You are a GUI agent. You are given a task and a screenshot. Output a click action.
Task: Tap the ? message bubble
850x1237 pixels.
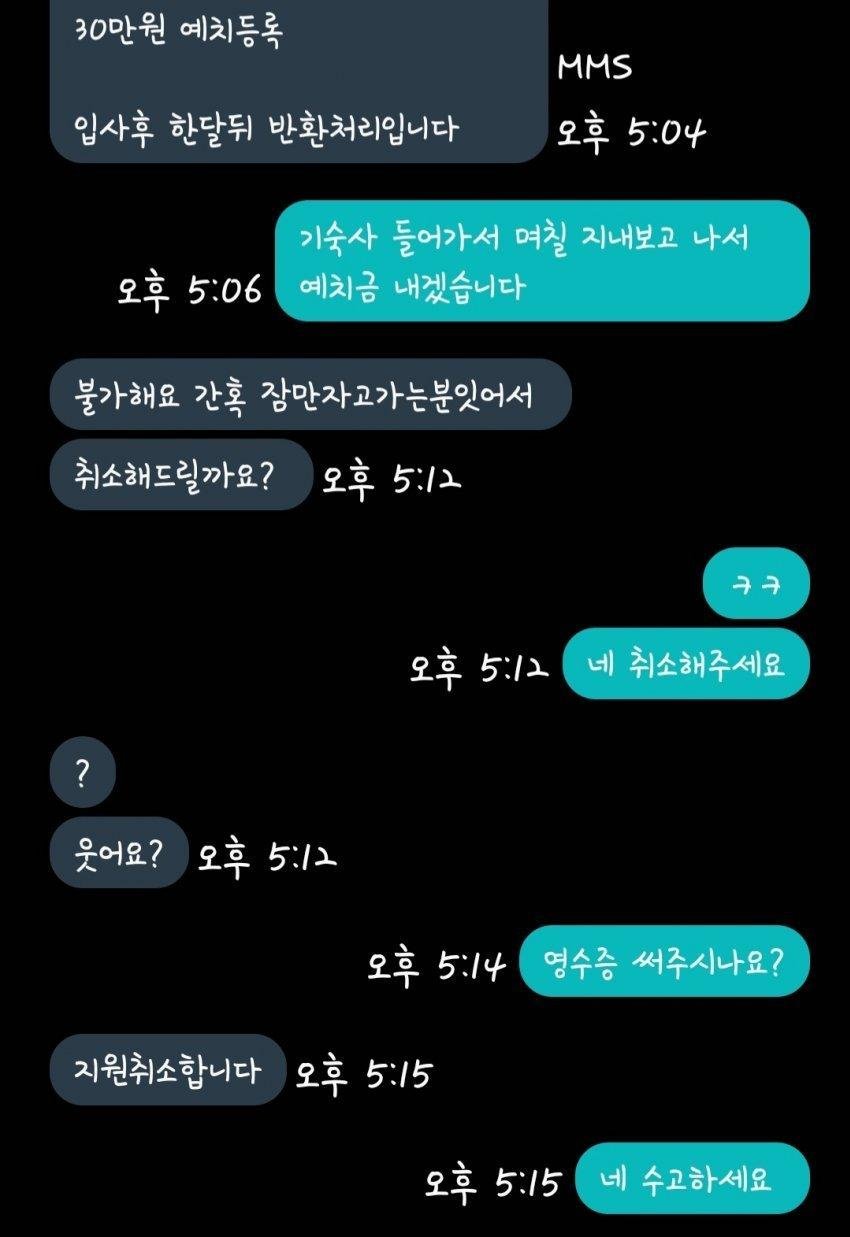(x=81, y=772)
